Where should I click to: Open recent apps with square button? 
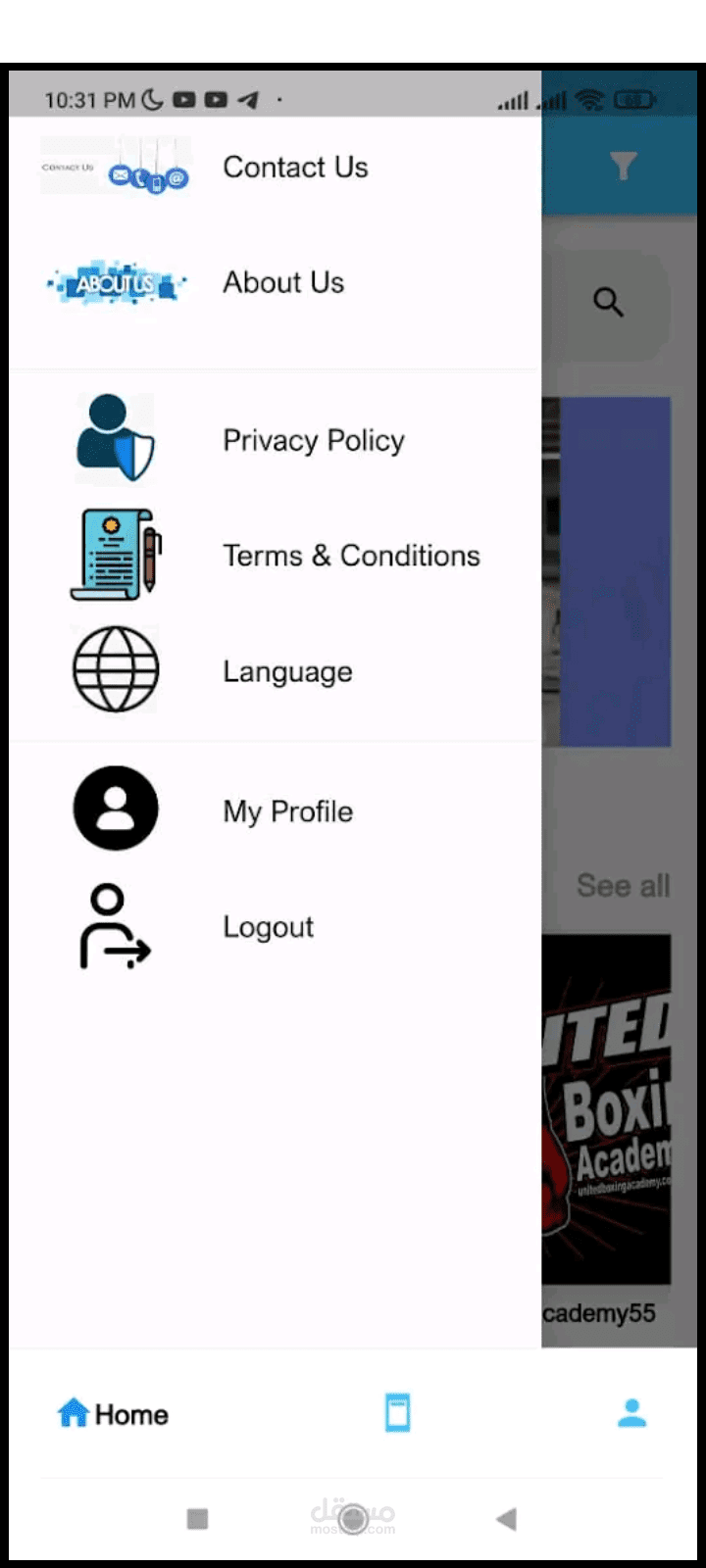pyautogui.click(x=197, y=1519)
